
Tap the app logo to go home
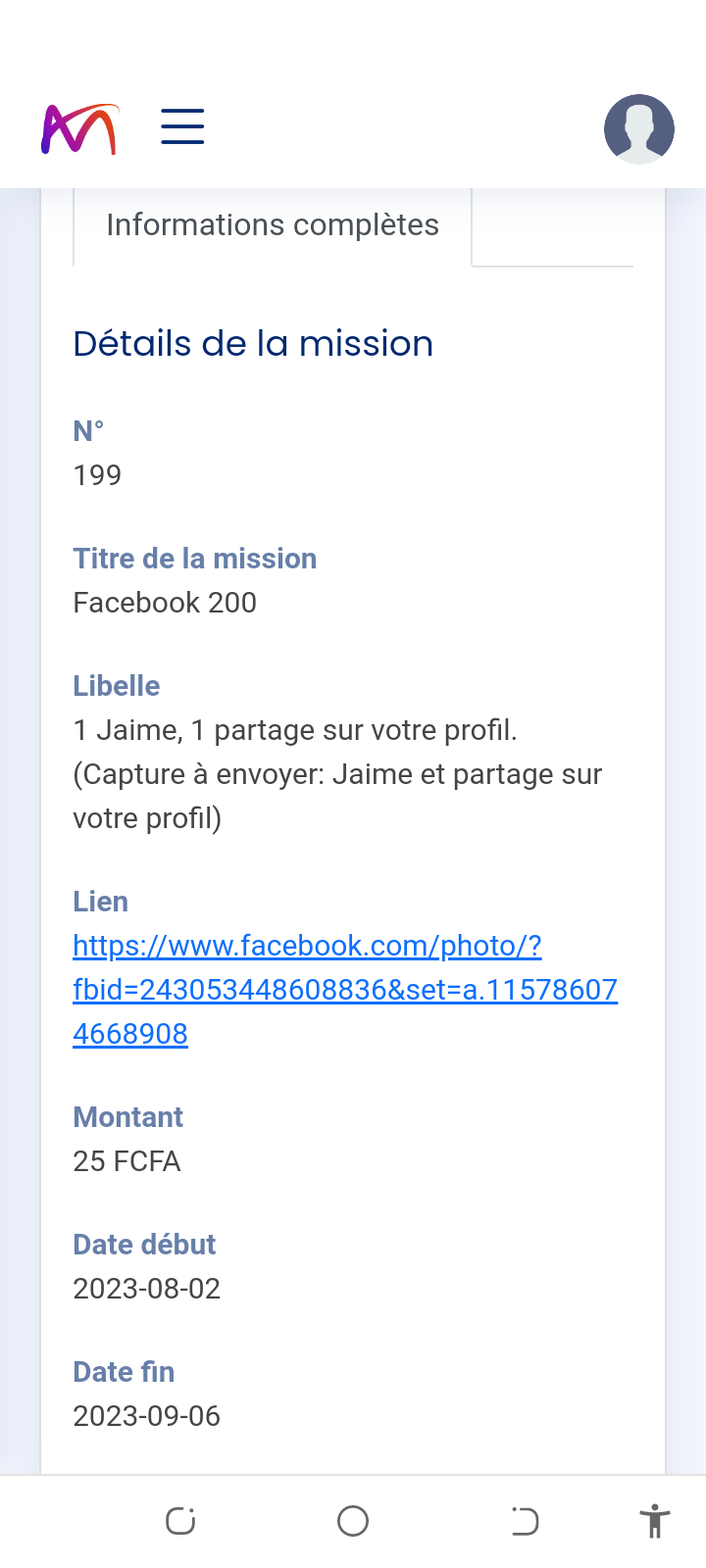coord(79,128)
